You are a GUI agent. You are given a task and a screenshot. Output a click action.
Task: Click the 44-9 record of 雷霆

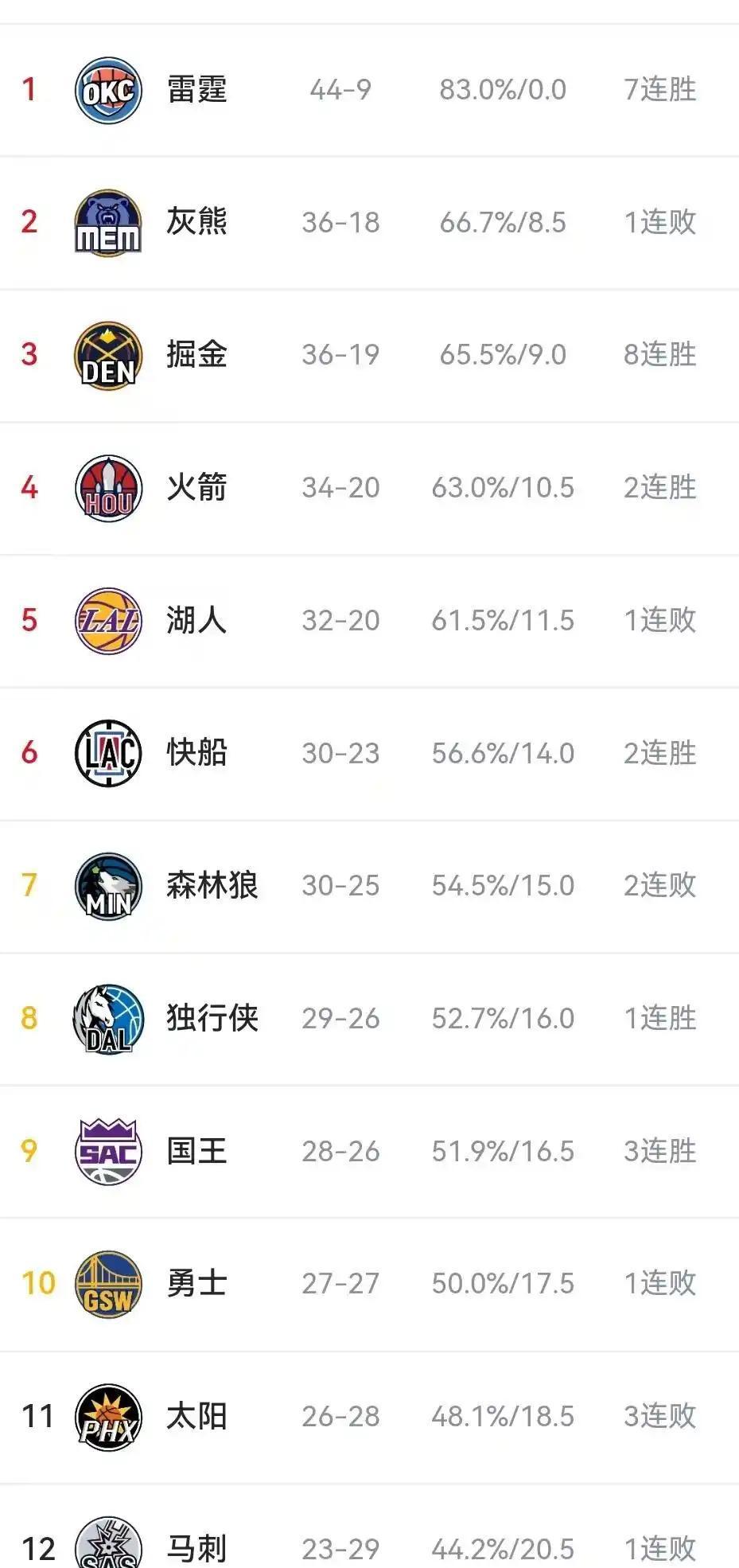click(x=338, y=89)
